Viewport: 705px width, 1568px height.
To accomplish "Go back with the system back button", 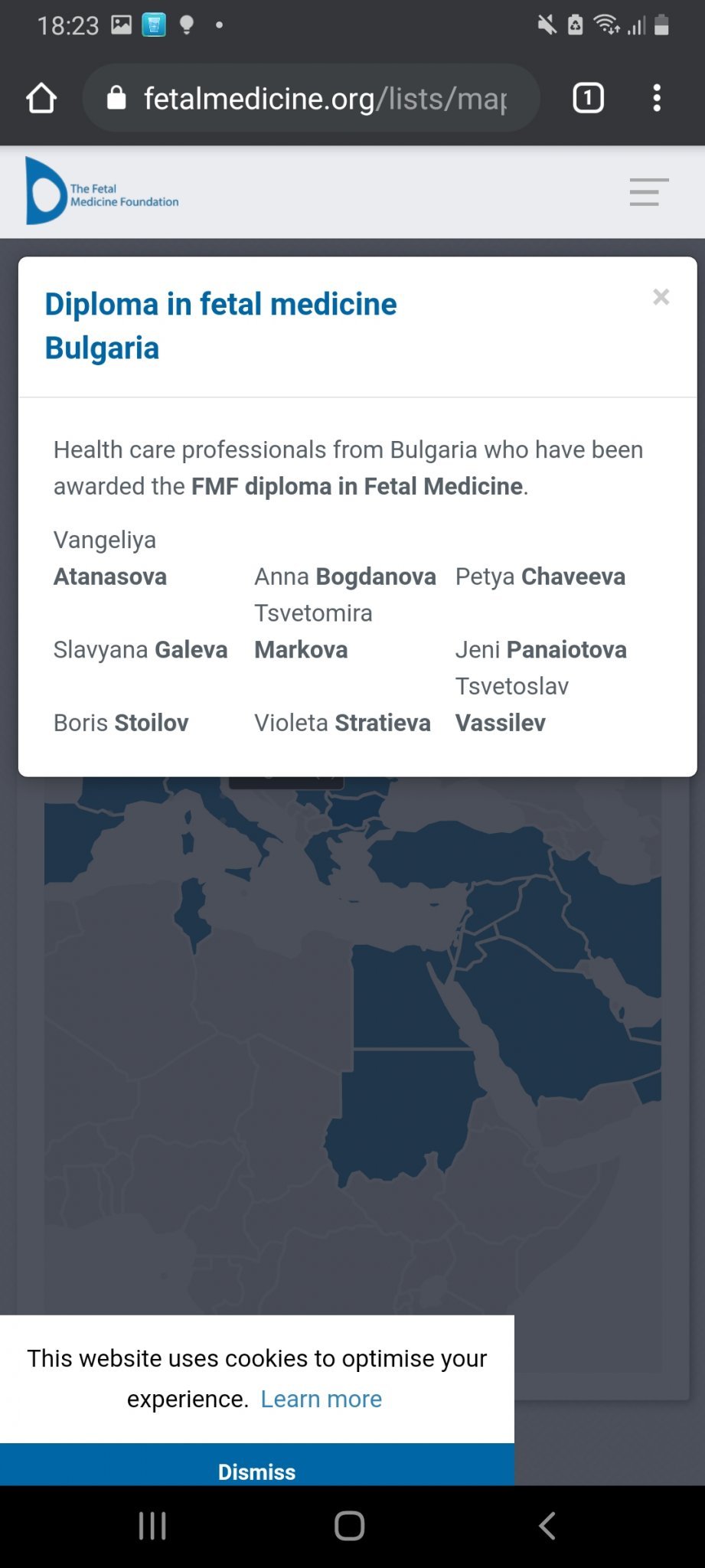I will pos(547,1525).
